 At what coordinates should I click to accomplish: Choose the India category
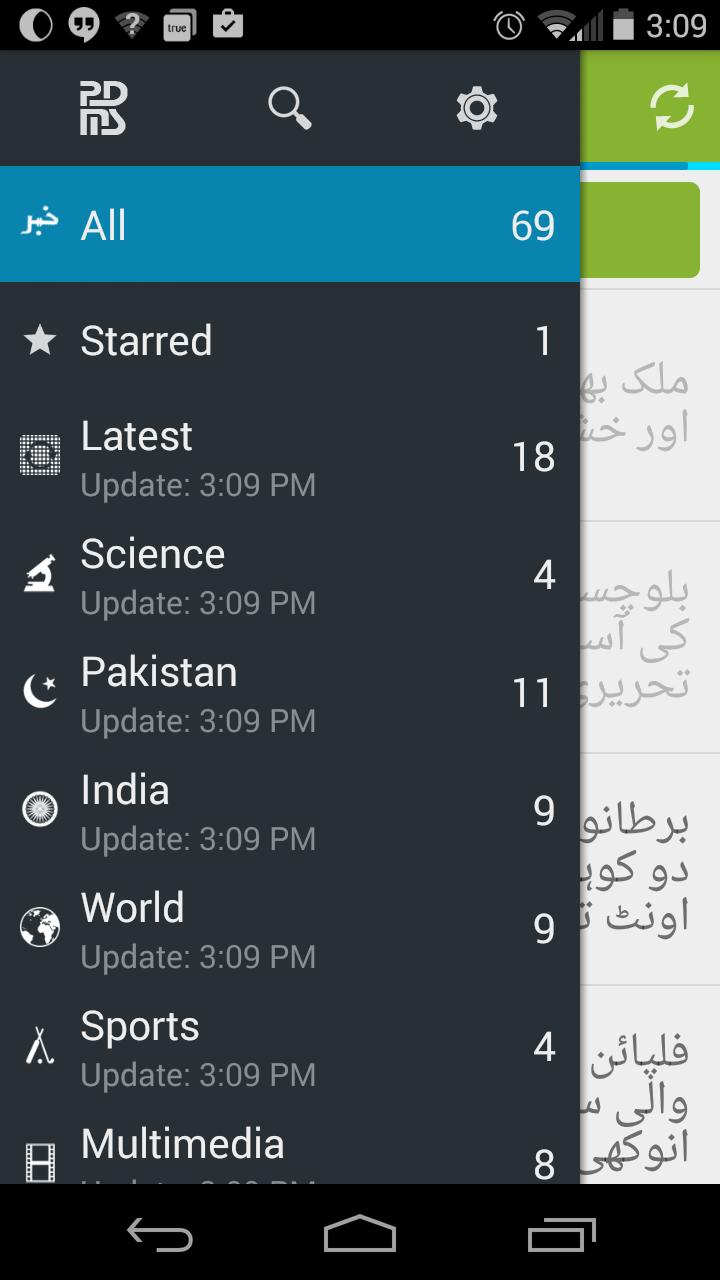point(289,811)
